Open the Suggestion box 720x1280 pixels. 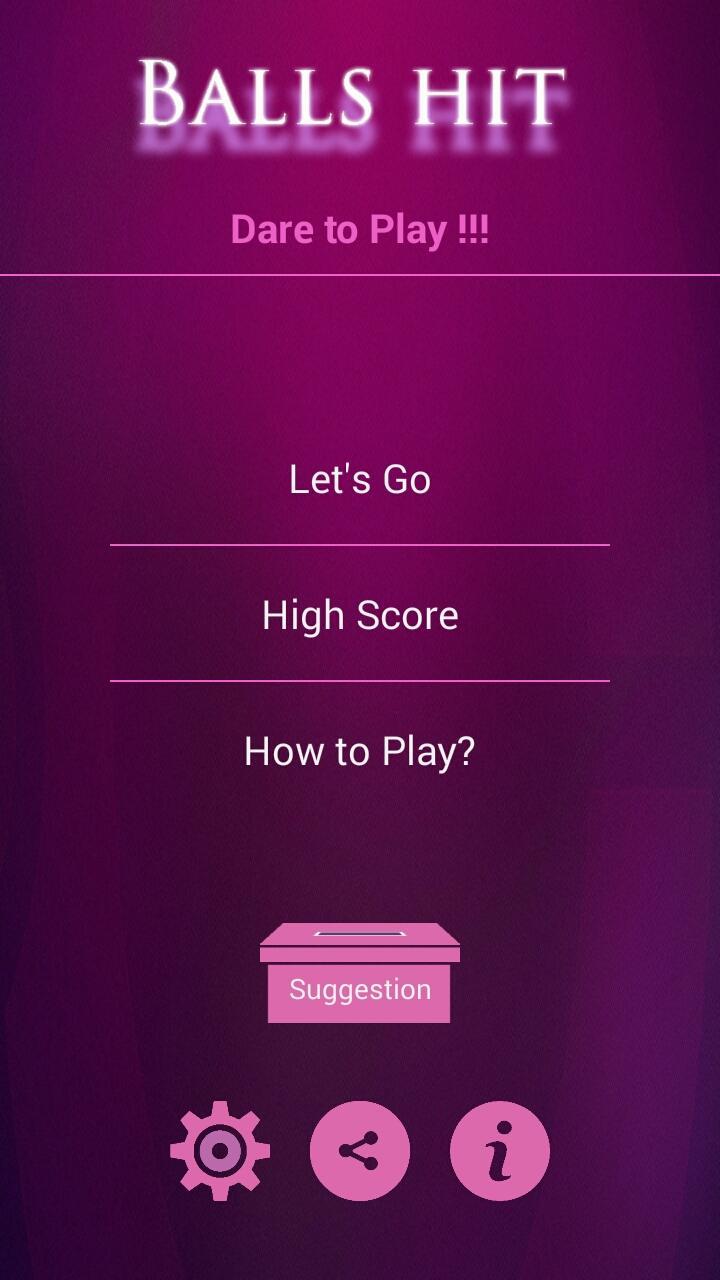point(360,975)
